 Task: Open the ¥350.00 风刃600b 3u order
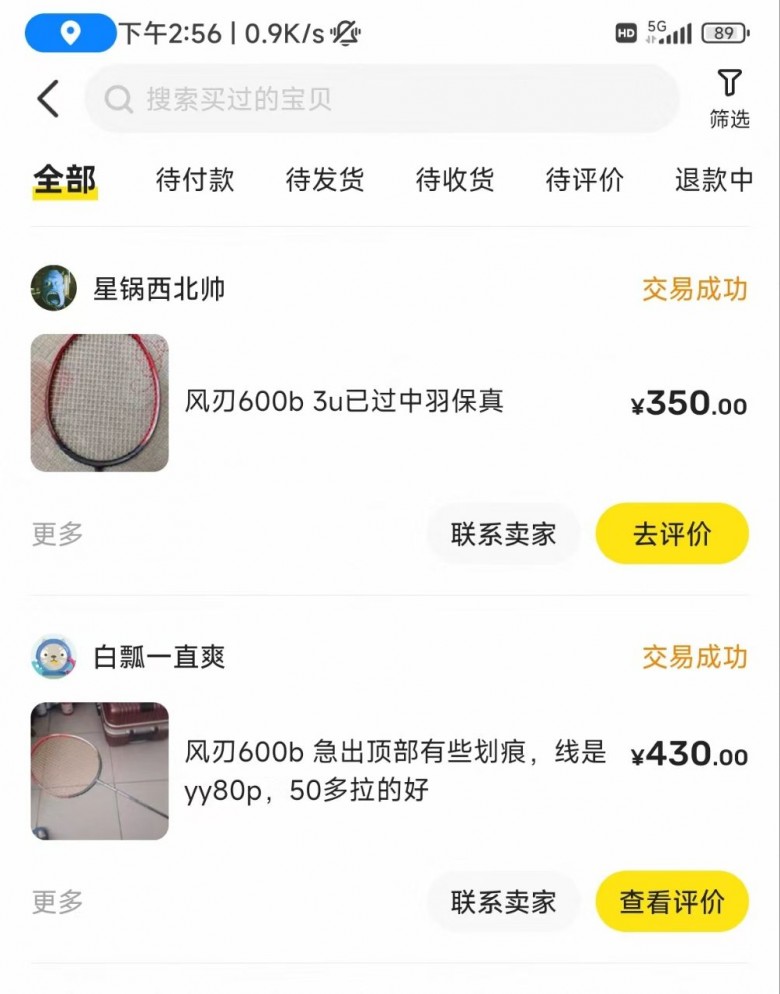[343, 402]
